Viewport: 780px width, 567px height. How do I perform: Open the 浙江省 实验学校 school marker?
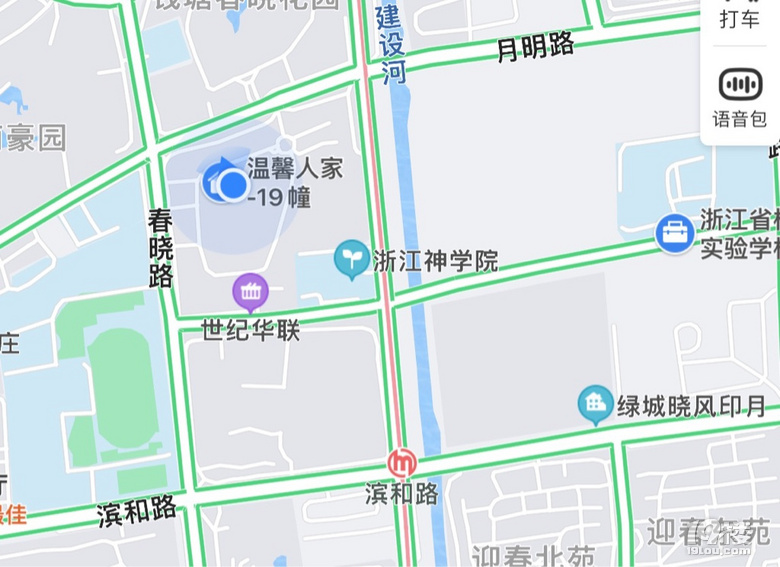[675, 234]
